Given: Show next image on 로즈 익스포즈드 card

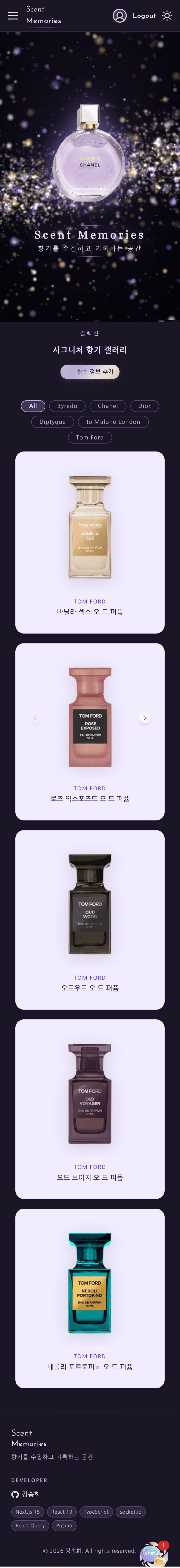Looking at the screenshot, I should tap(145, 718).
